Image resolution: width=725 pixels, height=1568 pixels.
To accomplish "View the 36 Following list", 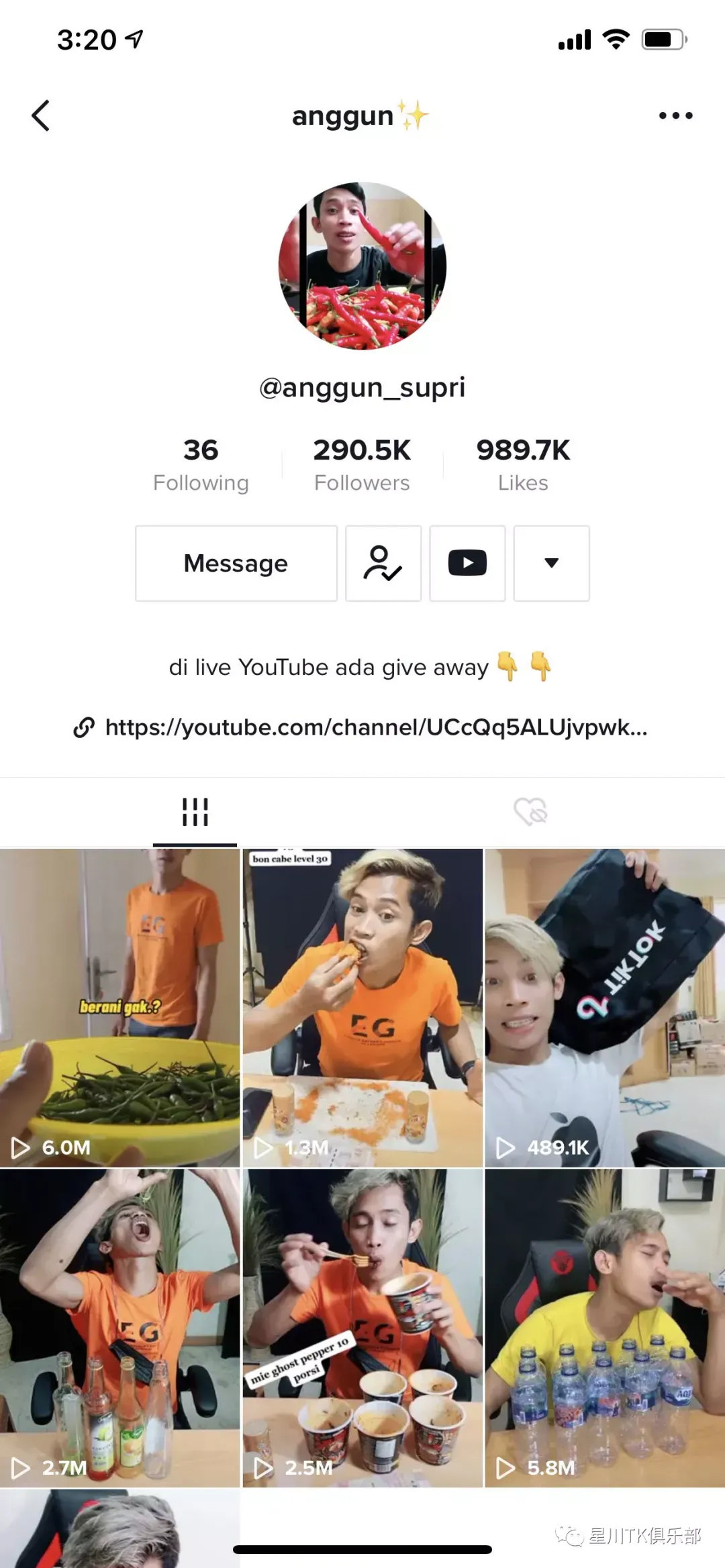I will [201, 464].
